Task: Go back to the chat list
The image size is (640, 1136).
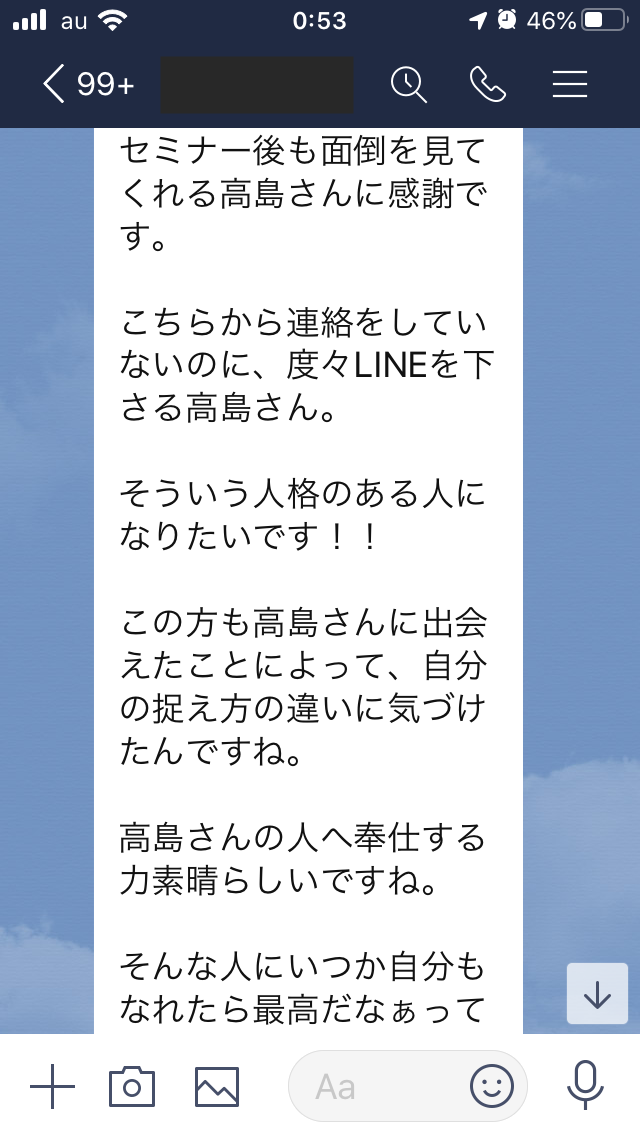Action: coord(88,85)
